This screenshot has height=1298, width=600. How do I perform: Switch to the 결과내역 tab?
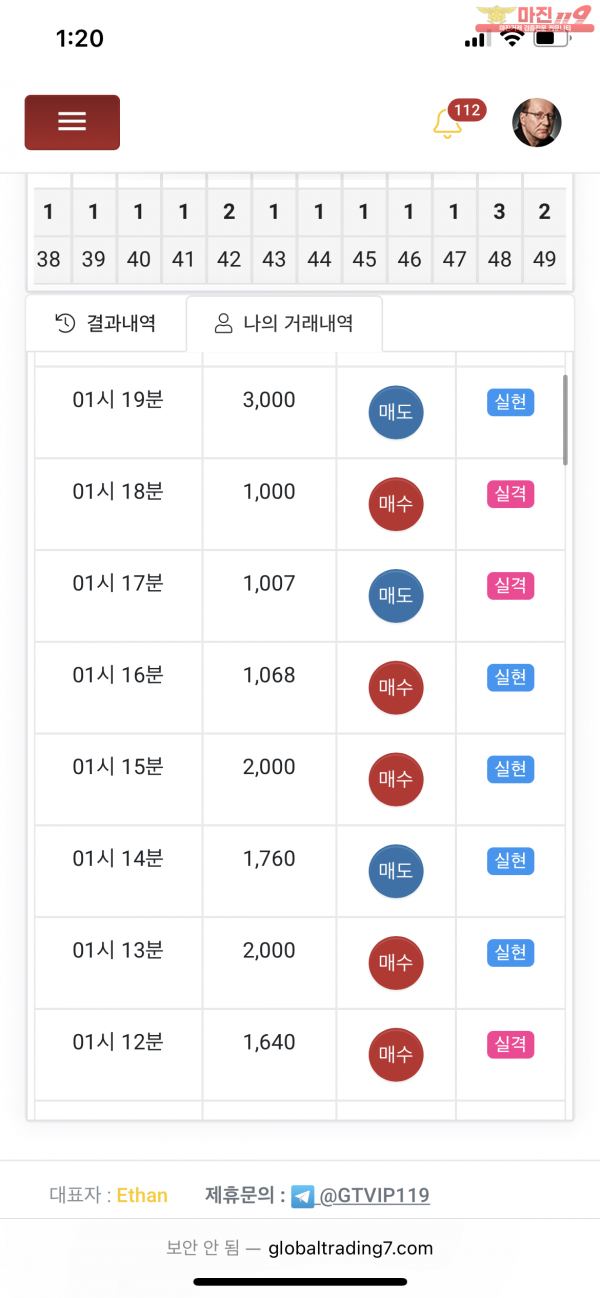point(106,324)
